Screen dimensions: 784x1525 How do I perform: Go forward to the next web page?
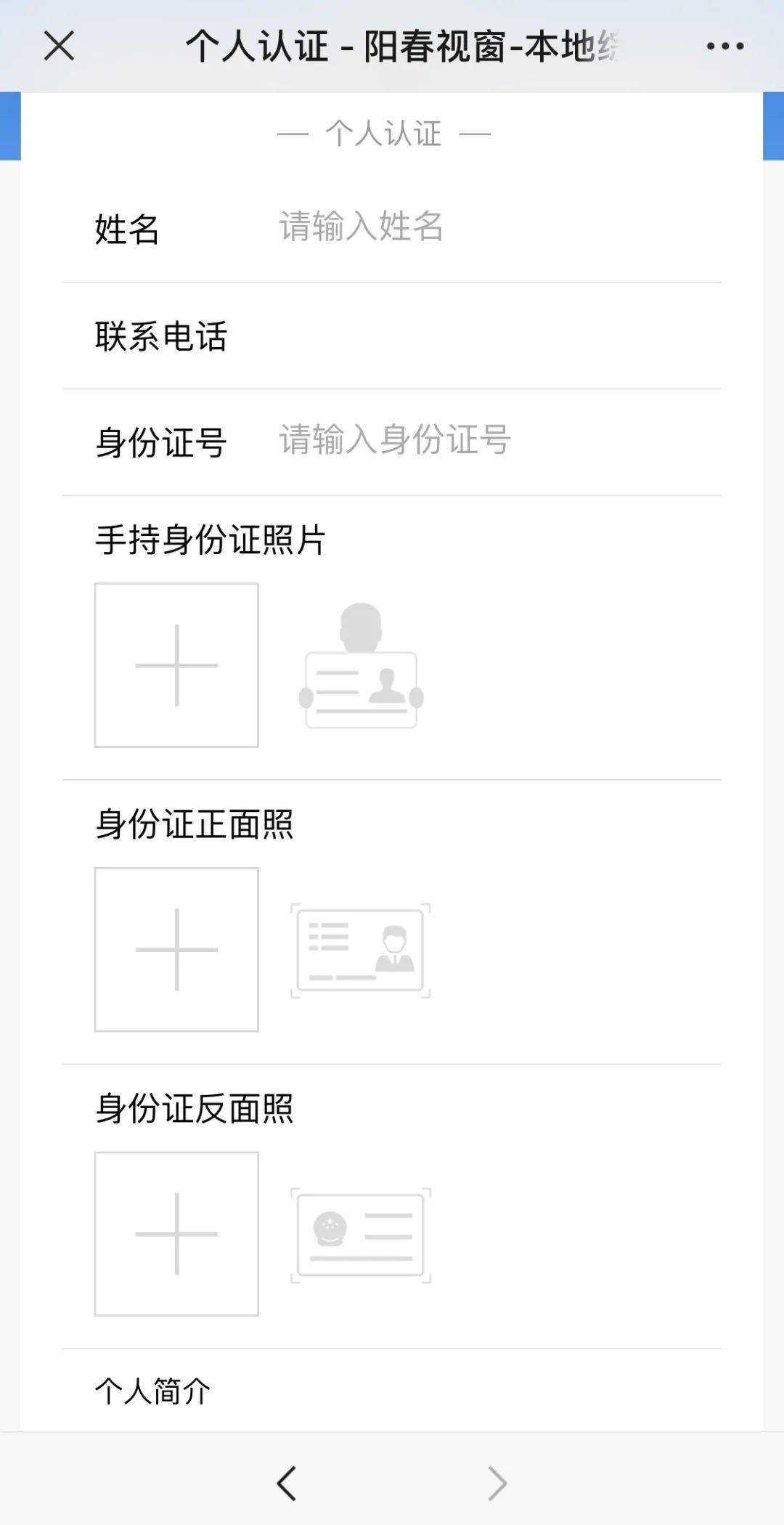(x=497, y=1483)
